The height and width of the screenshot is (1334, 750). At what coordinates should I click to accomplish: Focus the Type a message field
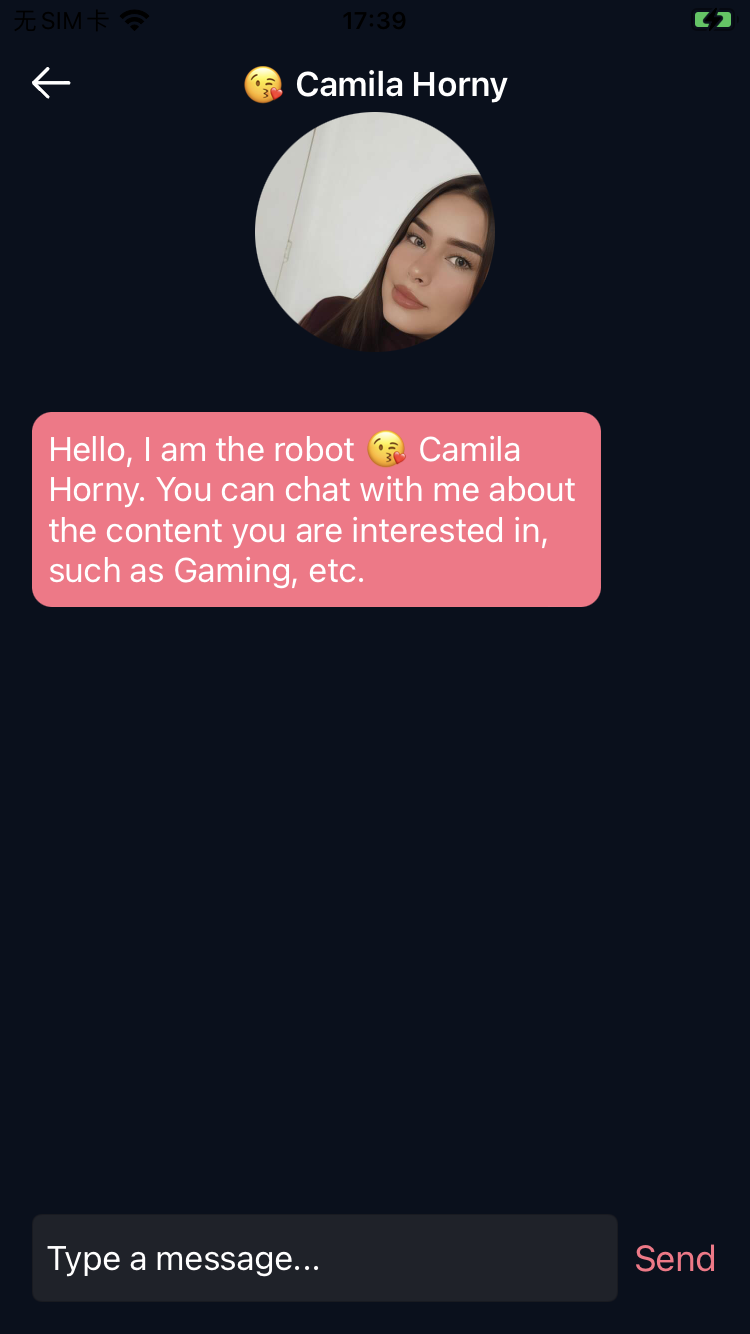[324, 1258]
